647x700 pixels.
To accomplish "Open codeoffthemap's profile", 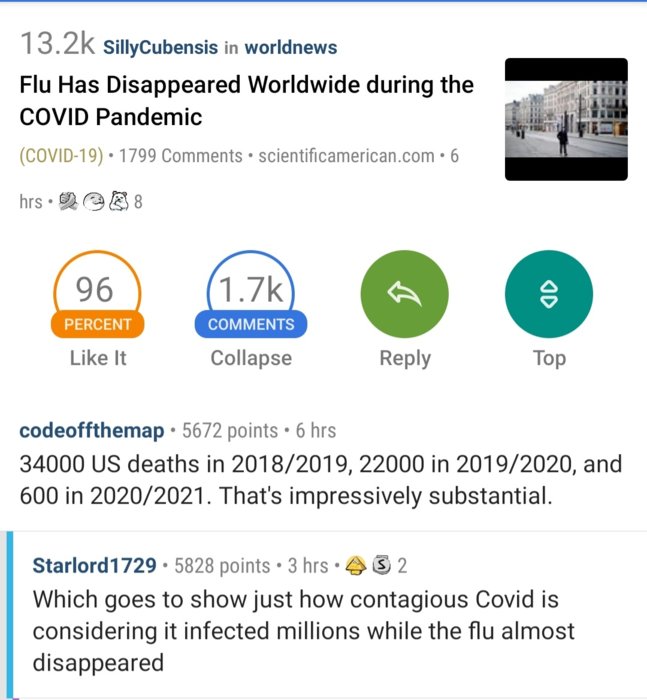I will click(x=91, y=431).
